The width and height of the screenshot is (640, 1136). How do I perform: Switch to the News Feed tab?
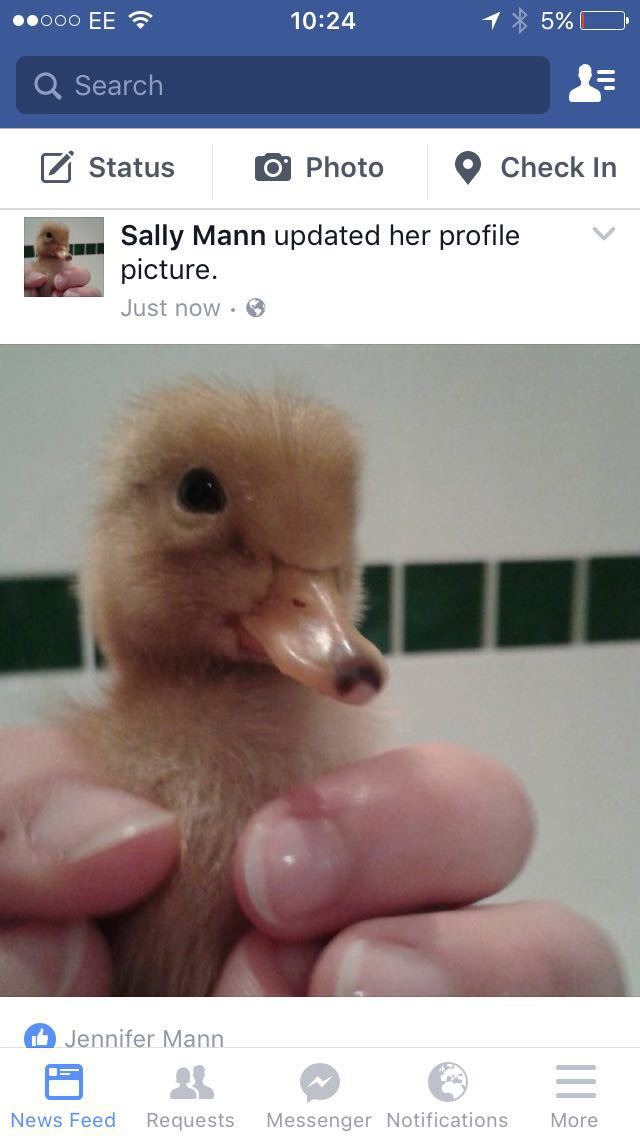point(64,1096)
